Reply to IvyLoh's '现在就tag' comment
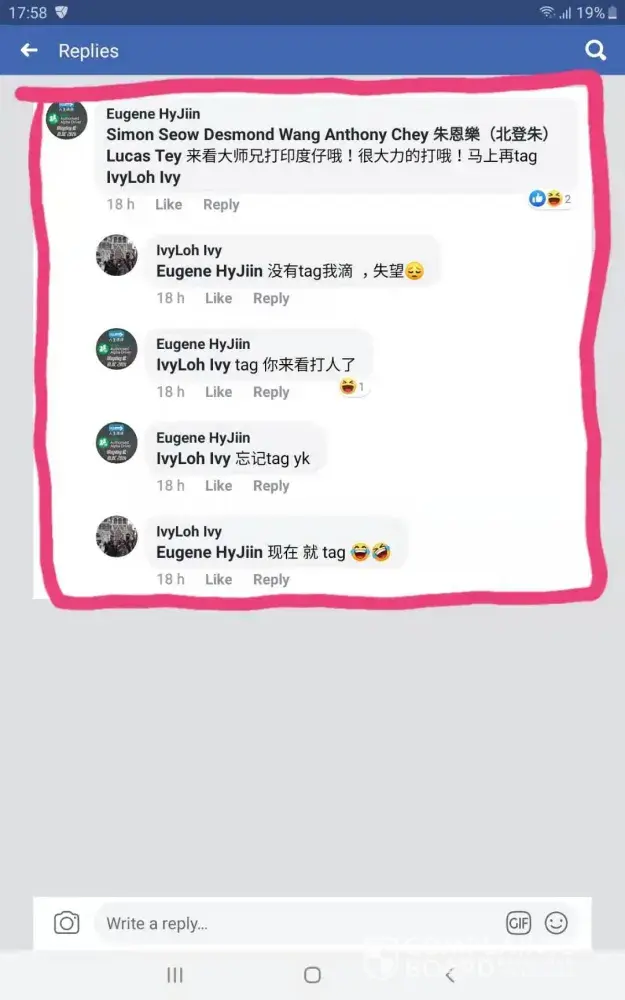This screenshot has width=625, height=1000. tap(271, 579)
